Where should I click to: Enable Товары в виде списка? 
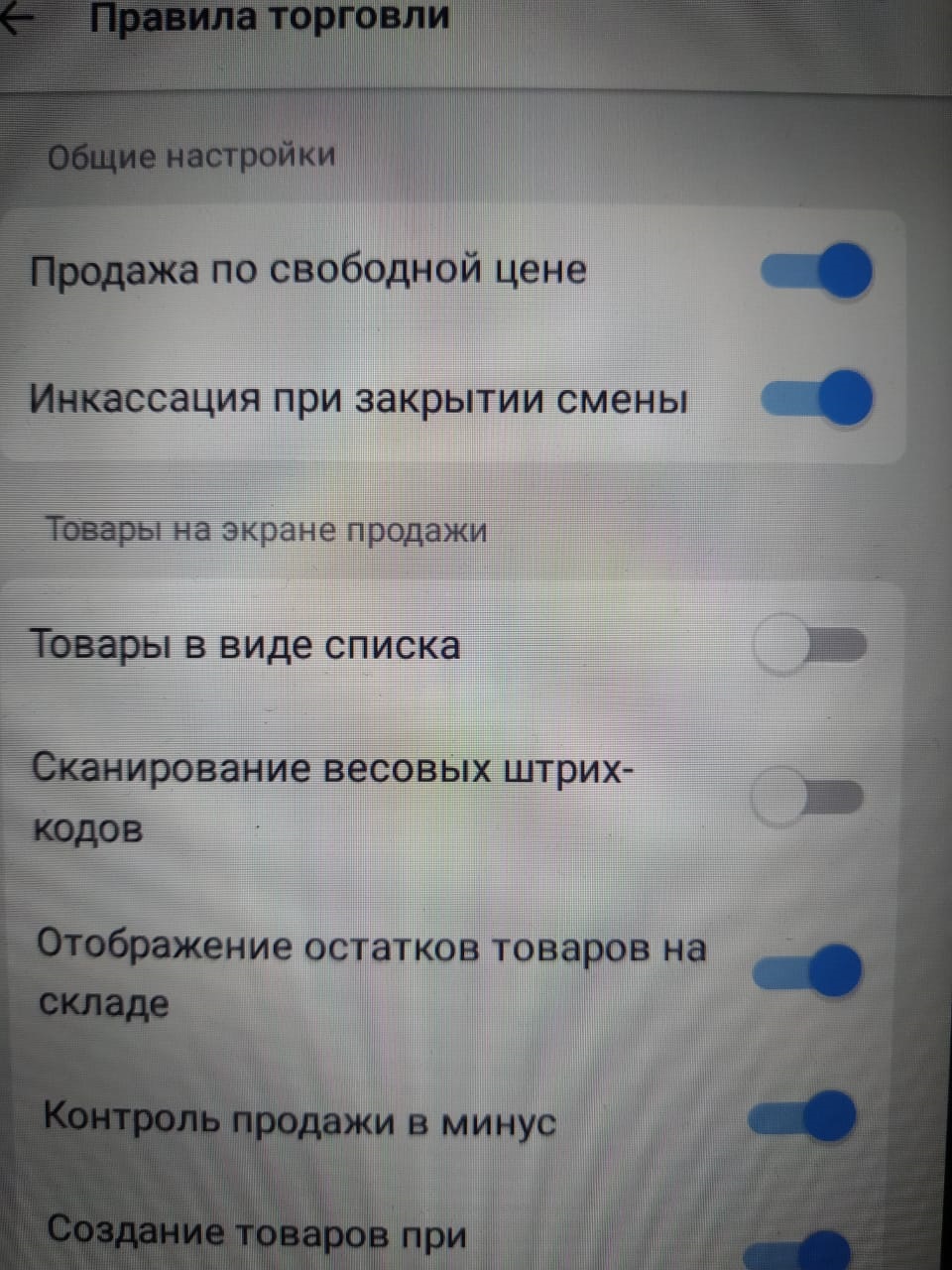pos(809,645)
